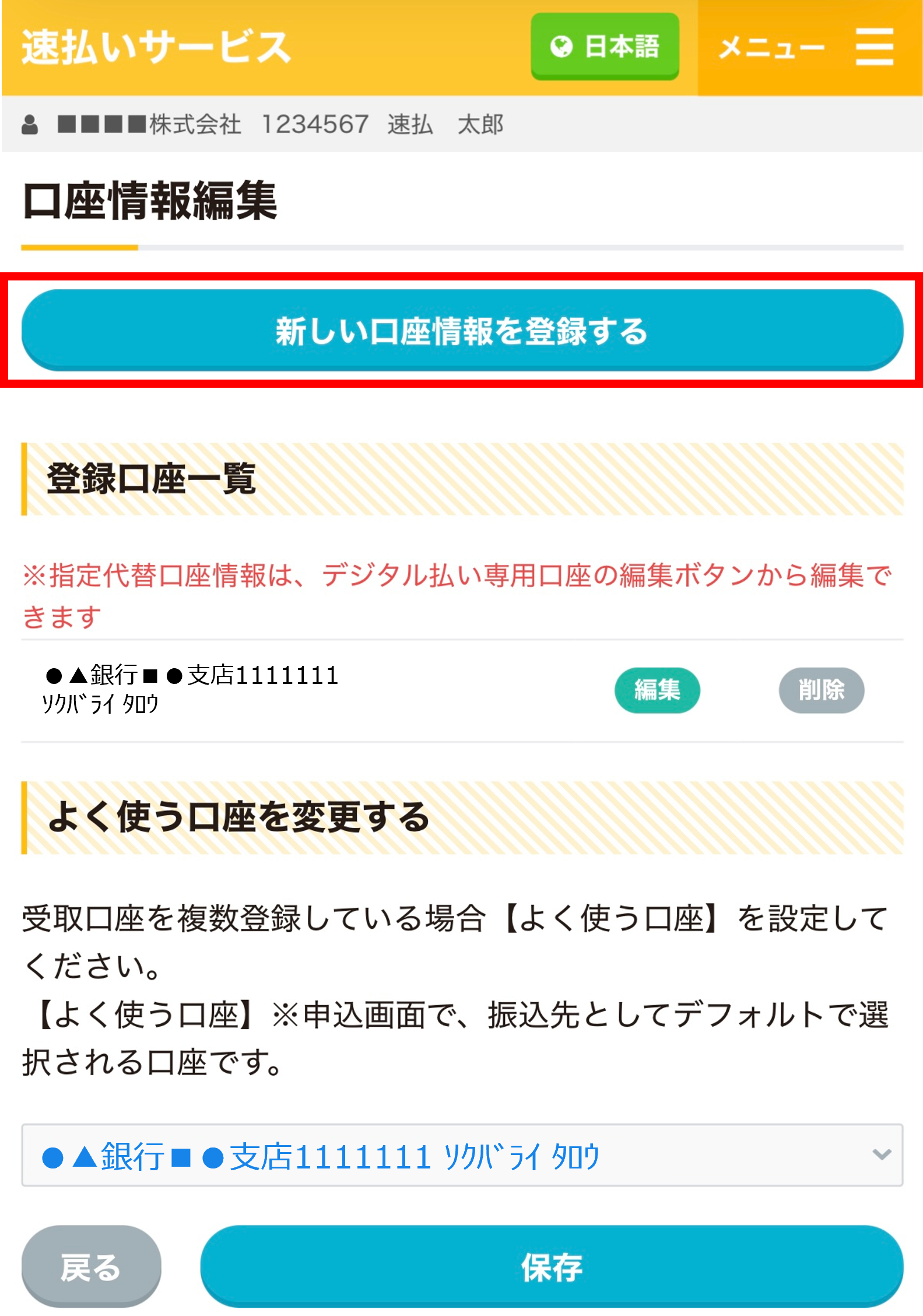Edit the ●▲銀行 registered account
The width and height of the screenshot is (923, 1316).
click(657, 690)
